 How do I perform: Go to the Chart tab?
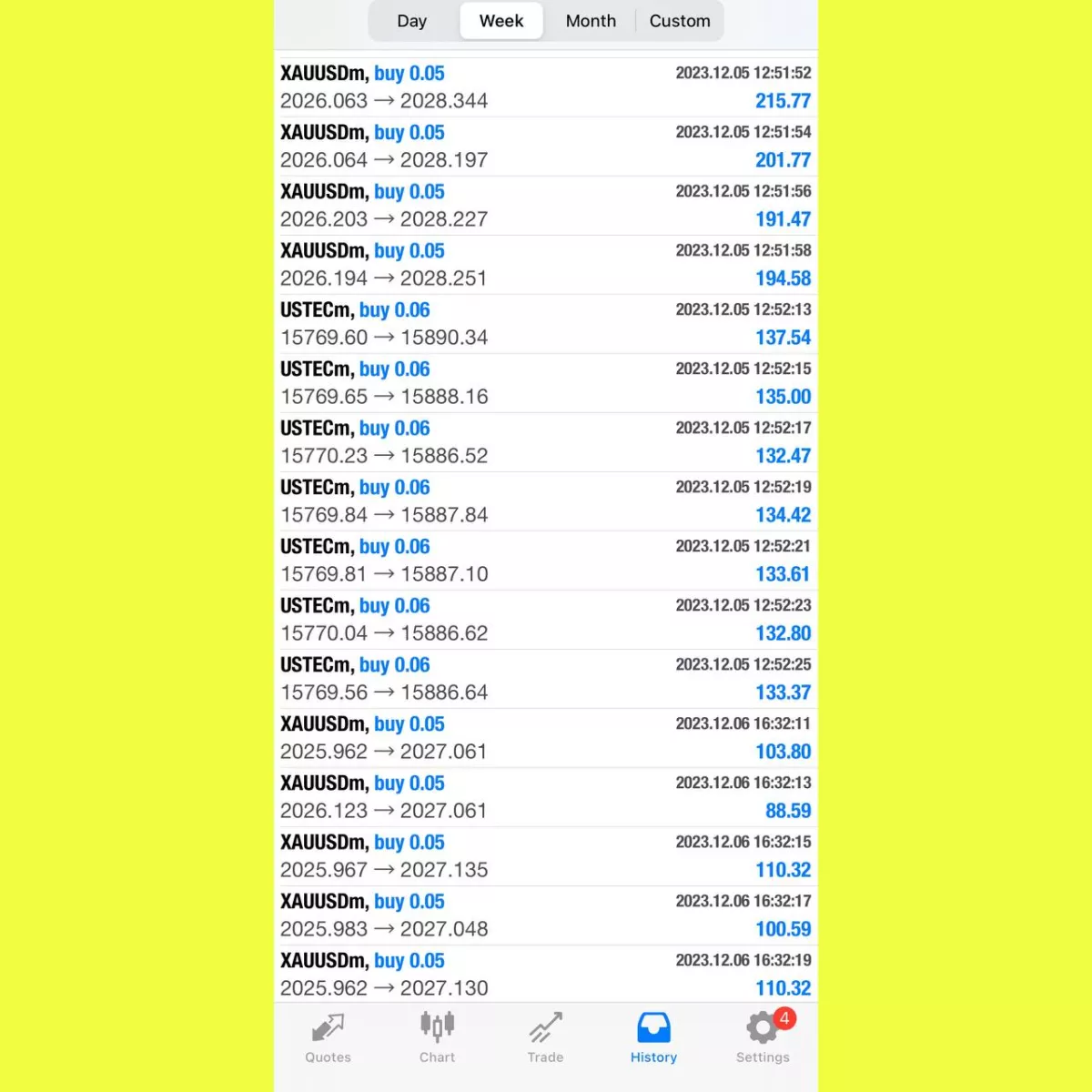click(x=437, y=1037)
